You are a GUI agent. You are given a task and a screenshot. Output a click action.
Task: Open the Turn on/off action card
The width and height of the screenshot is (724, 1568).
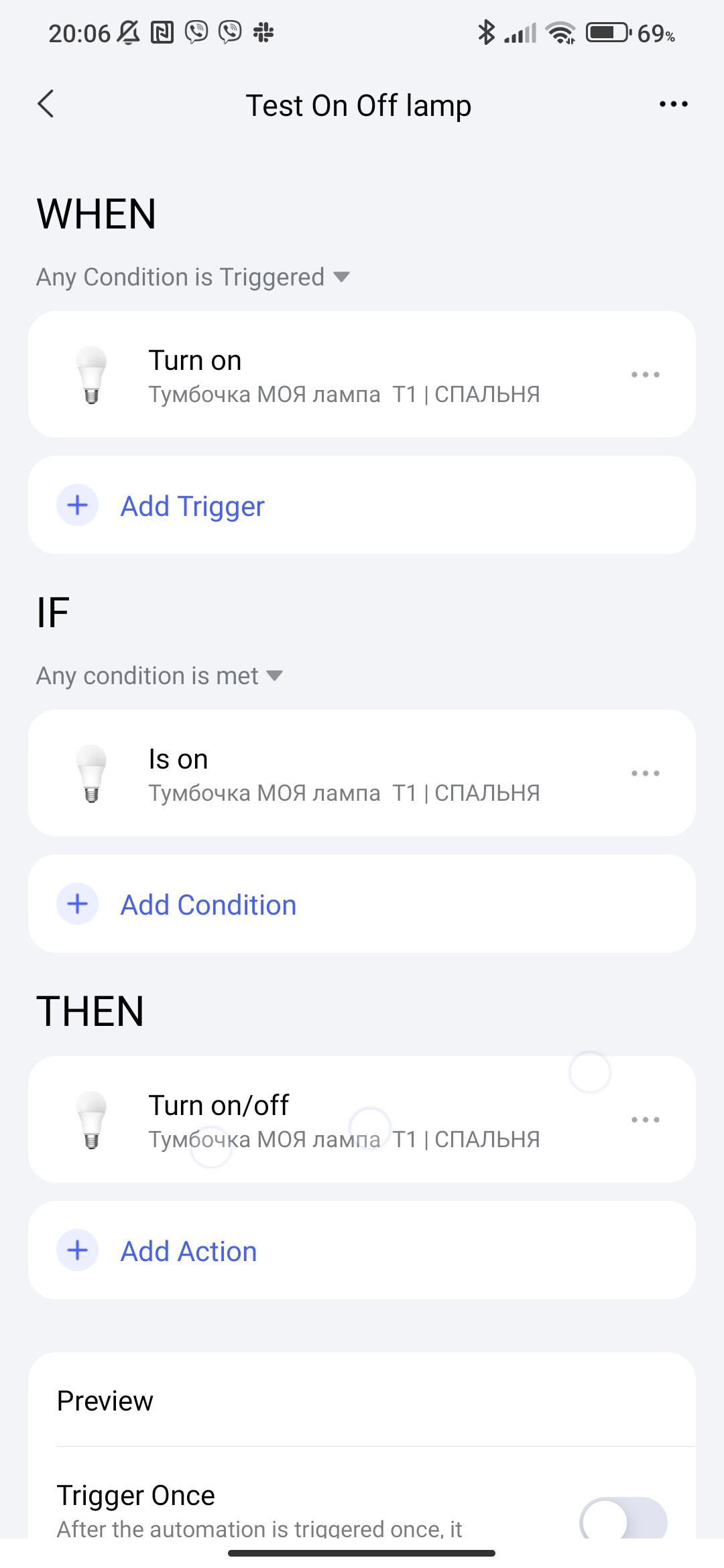click(x=335, y=1120)
